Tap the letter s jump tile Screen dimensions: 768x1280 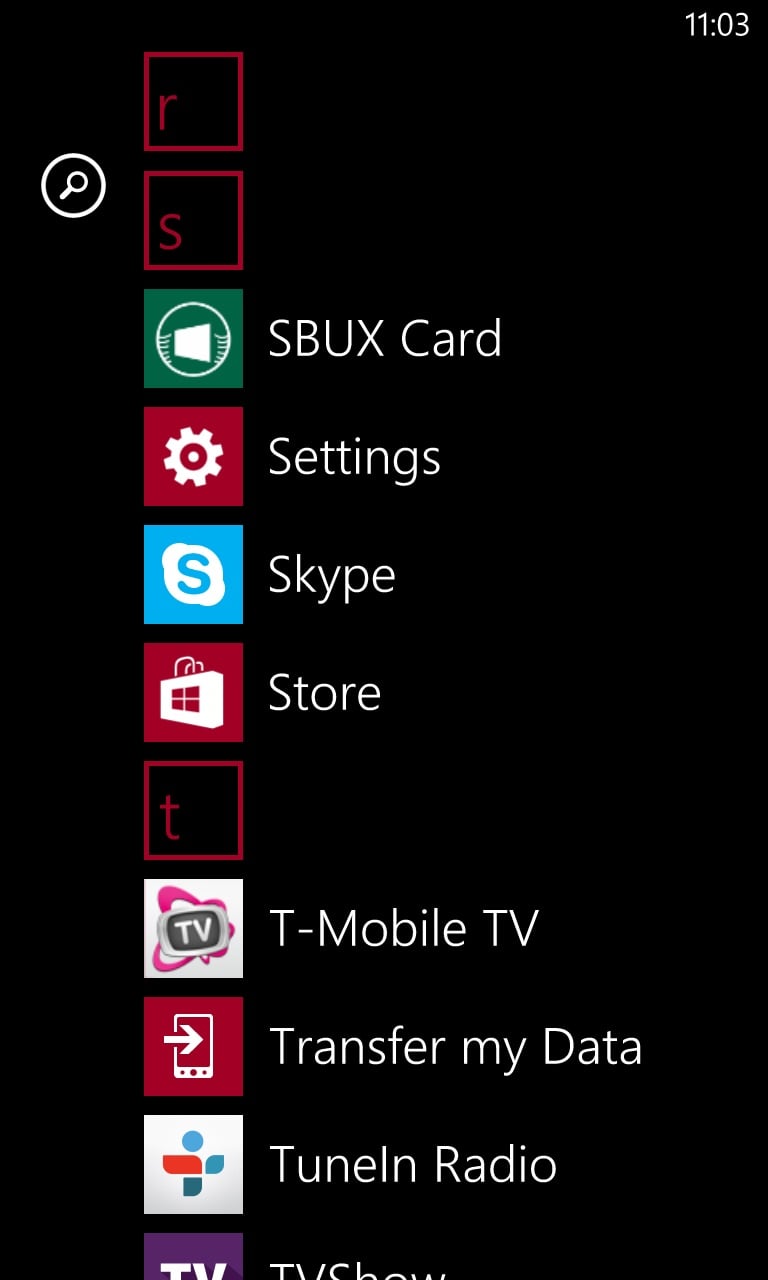(x=193, y=220)
